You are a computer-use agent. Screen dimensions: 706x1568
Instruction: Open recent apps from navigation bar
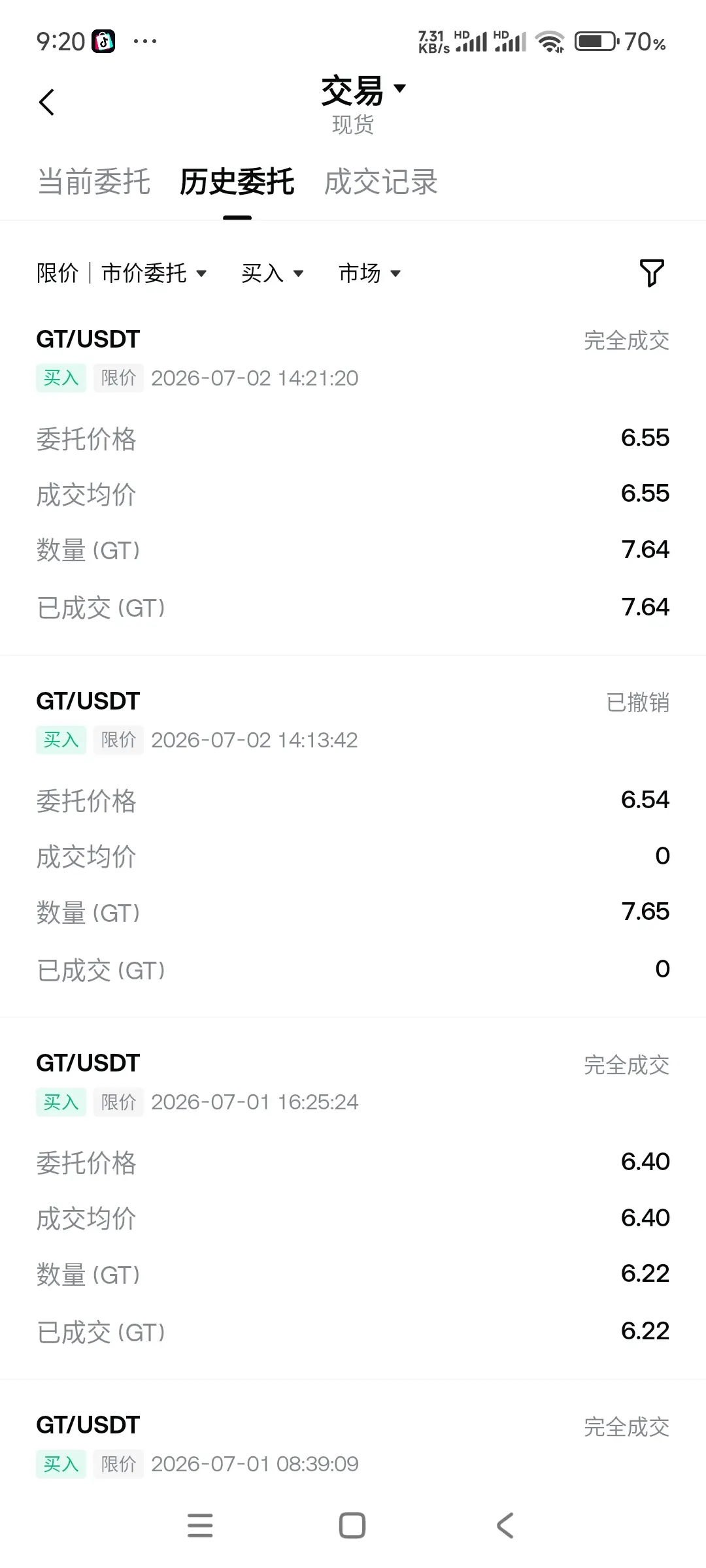point(200,1526)
